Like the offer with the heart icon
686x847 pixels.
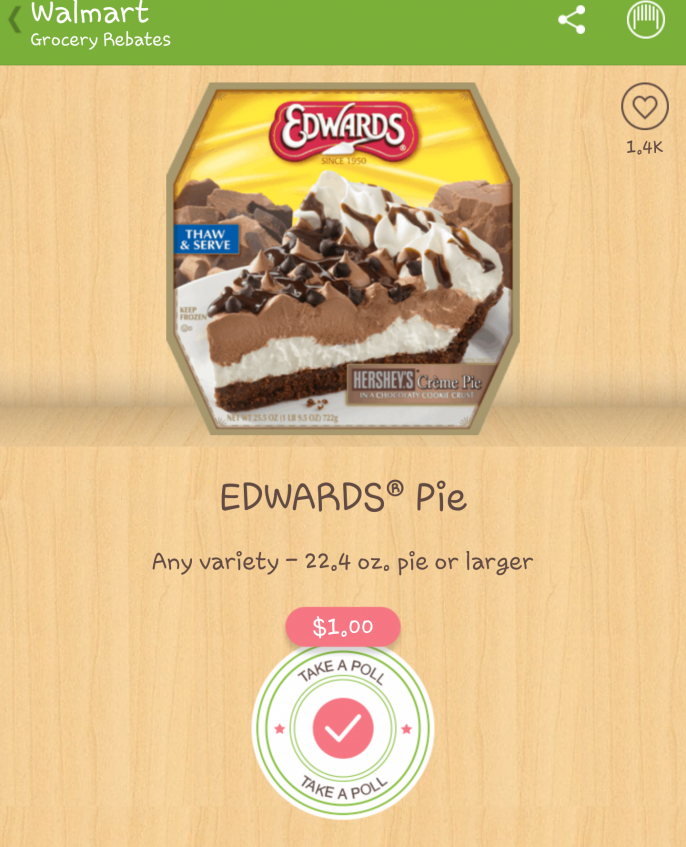tap(644, 107)
